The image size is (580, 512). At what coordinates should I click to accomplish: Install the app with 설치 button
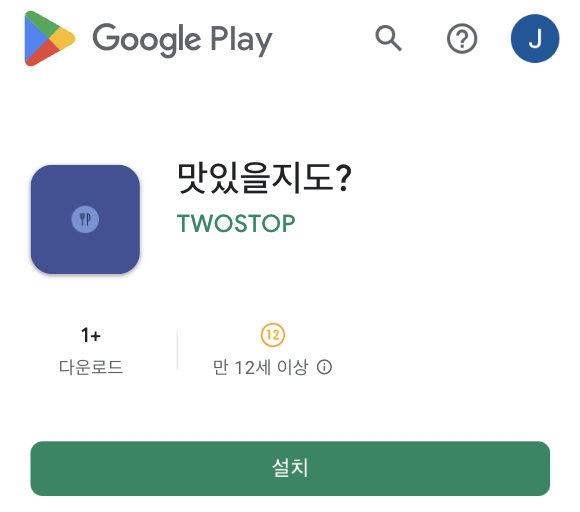[290, 468]
